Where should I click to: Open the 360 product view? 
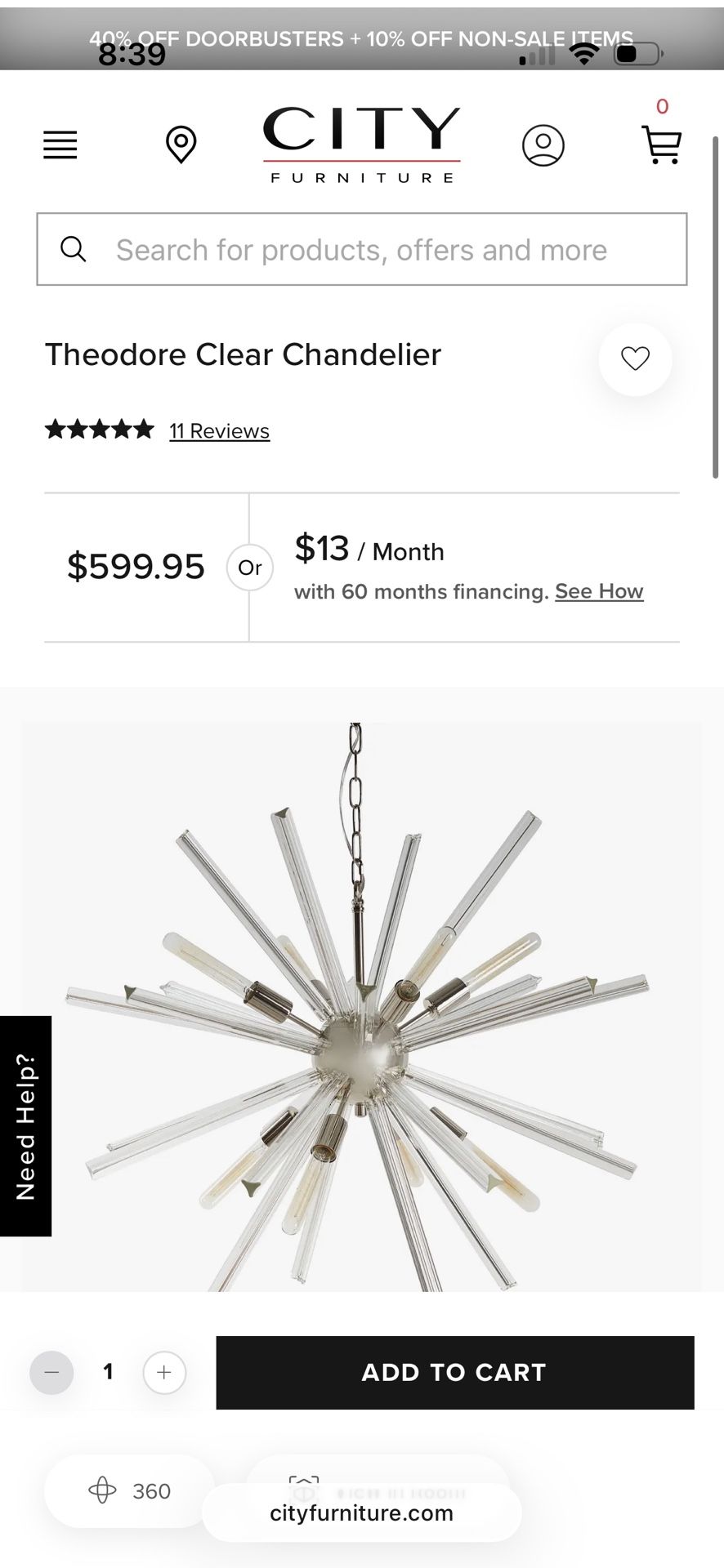[x=127, y=1490]
